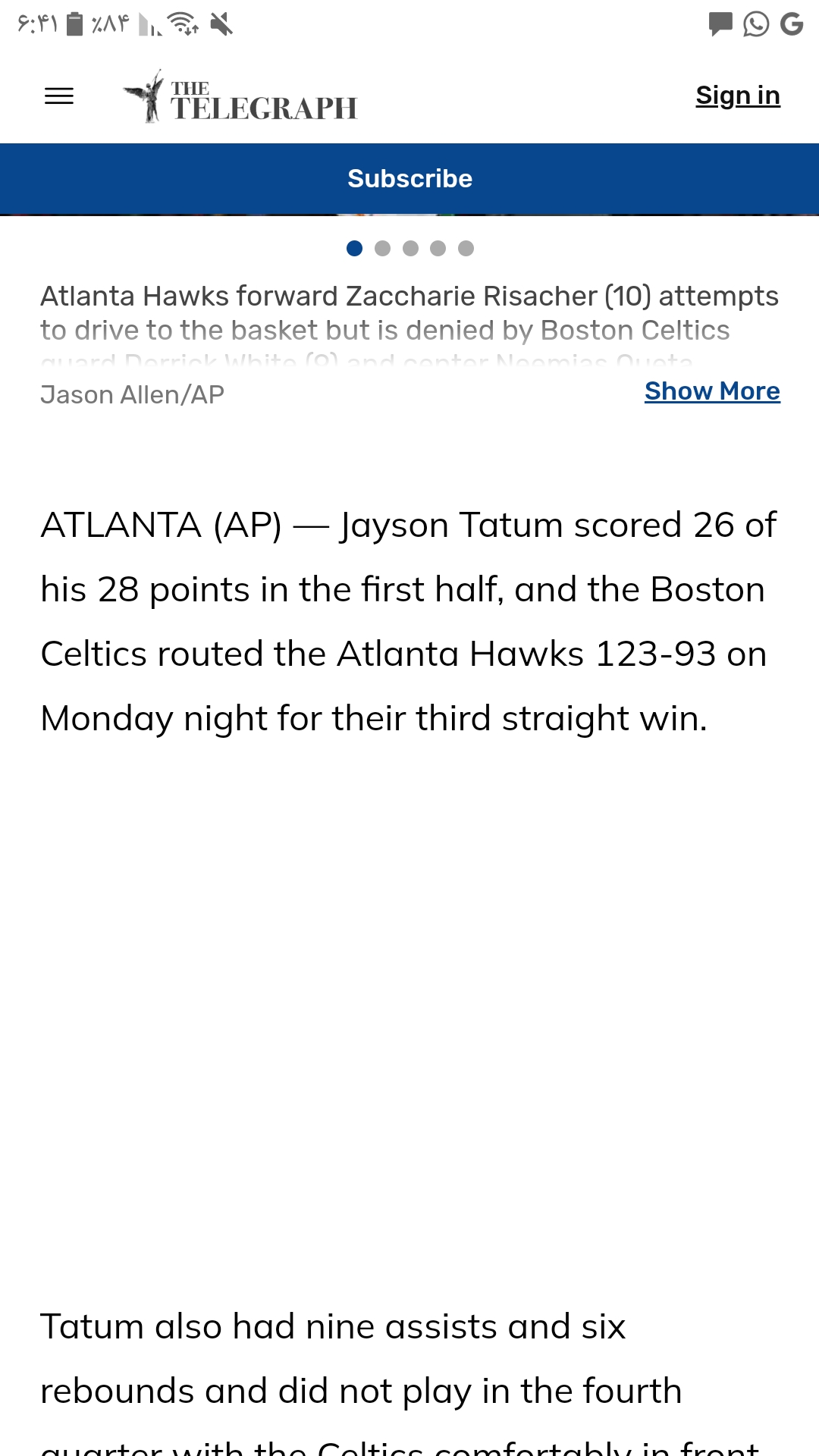This screenshot has height=1456, width=819.
Task: Go to the Telegraph home logo
Action: click(240, 96)
